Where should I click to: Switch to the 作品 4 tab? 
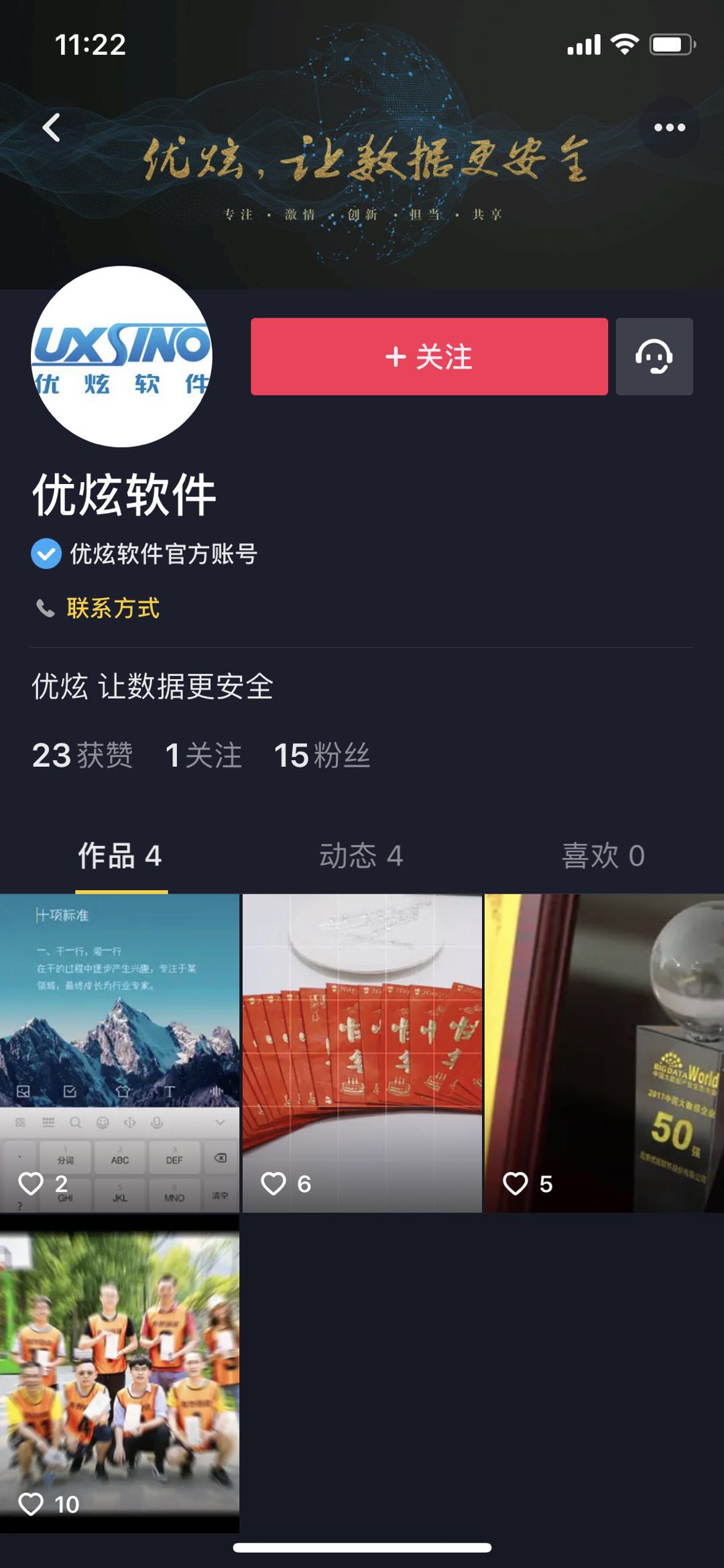(120, 856)
